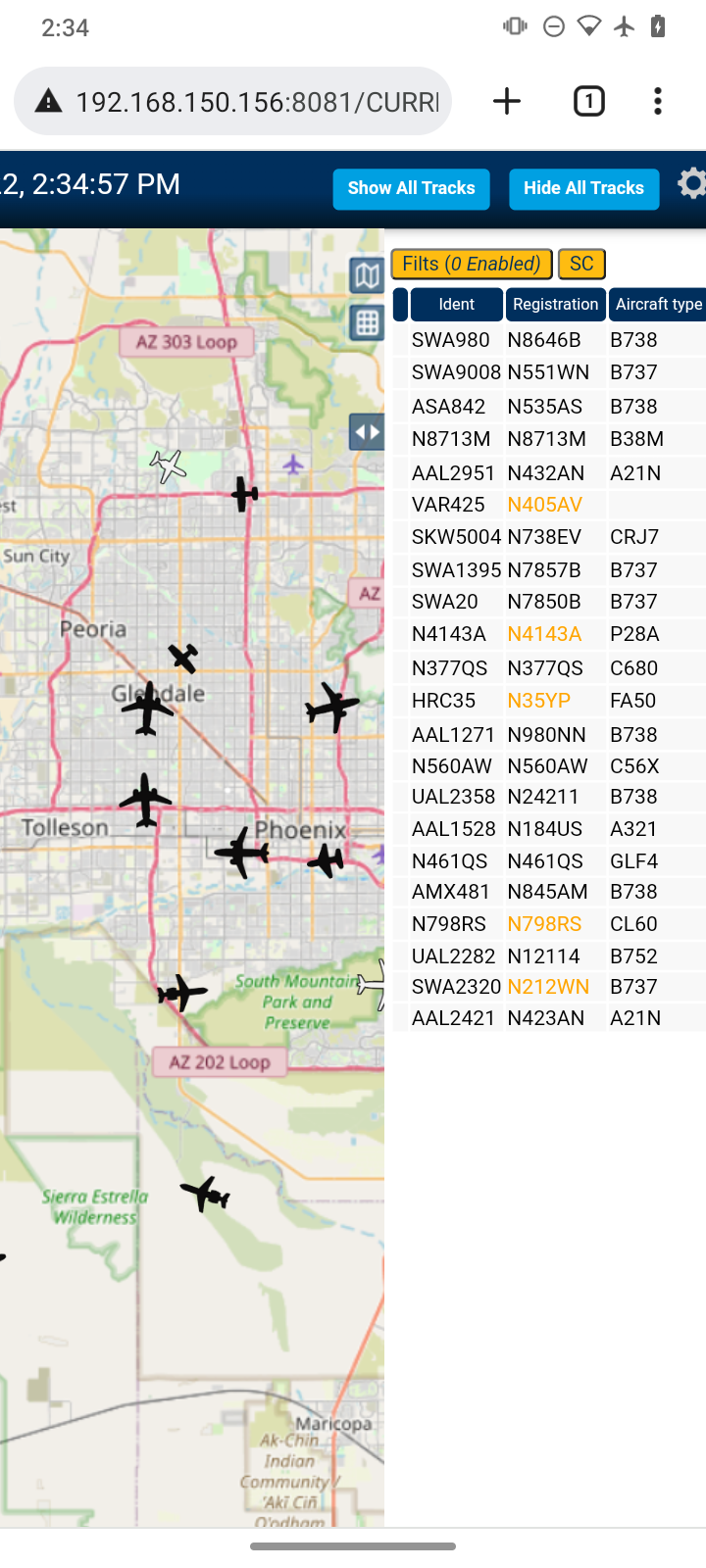Open the orange N405AV registration link
The image size is (706, 1568).
tap(545, 505)
